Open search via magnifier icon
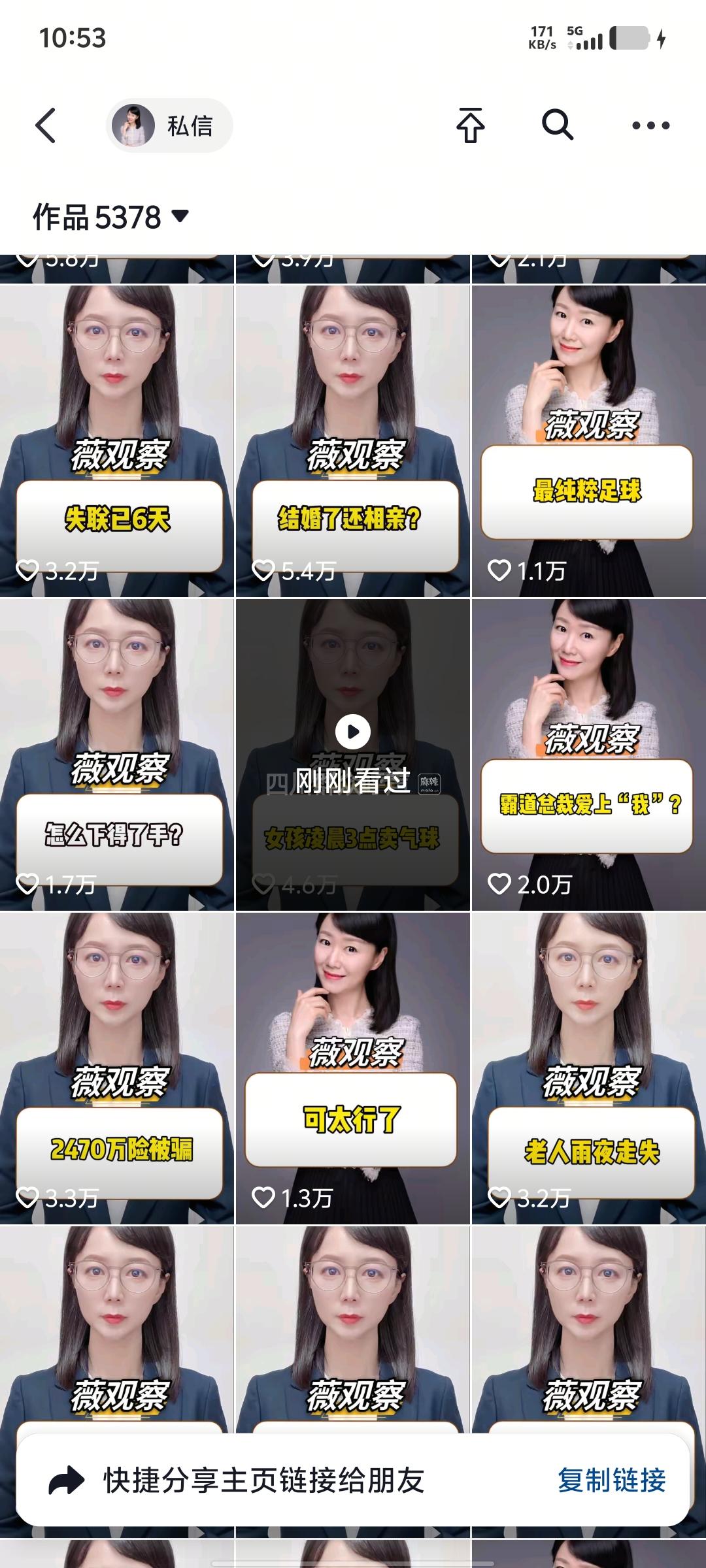The height and width of the screenshot is (1568, 706). tap(558, 125)
